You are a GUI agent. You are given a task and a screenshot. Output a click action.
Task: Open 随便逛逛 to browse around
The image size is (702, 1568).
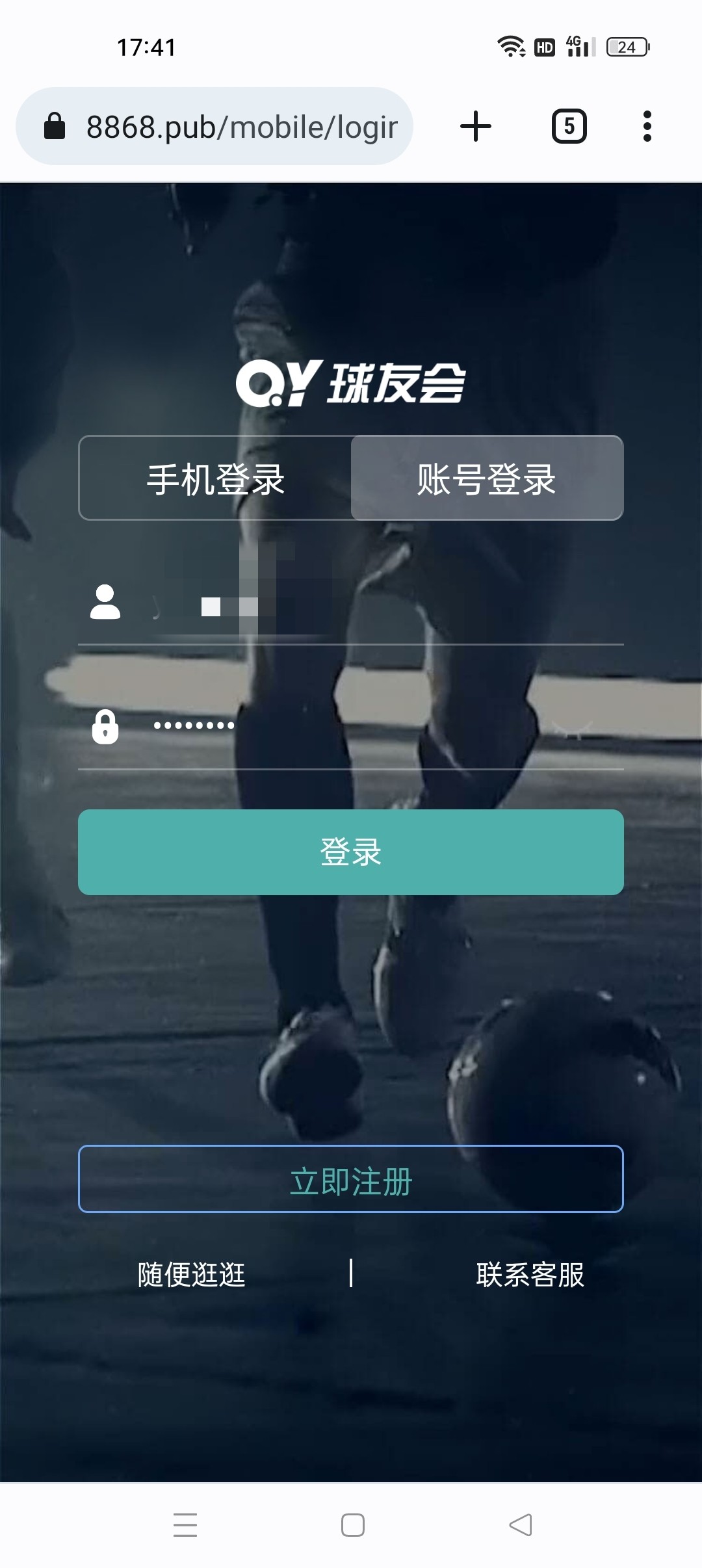click(x=191, y=1274)
